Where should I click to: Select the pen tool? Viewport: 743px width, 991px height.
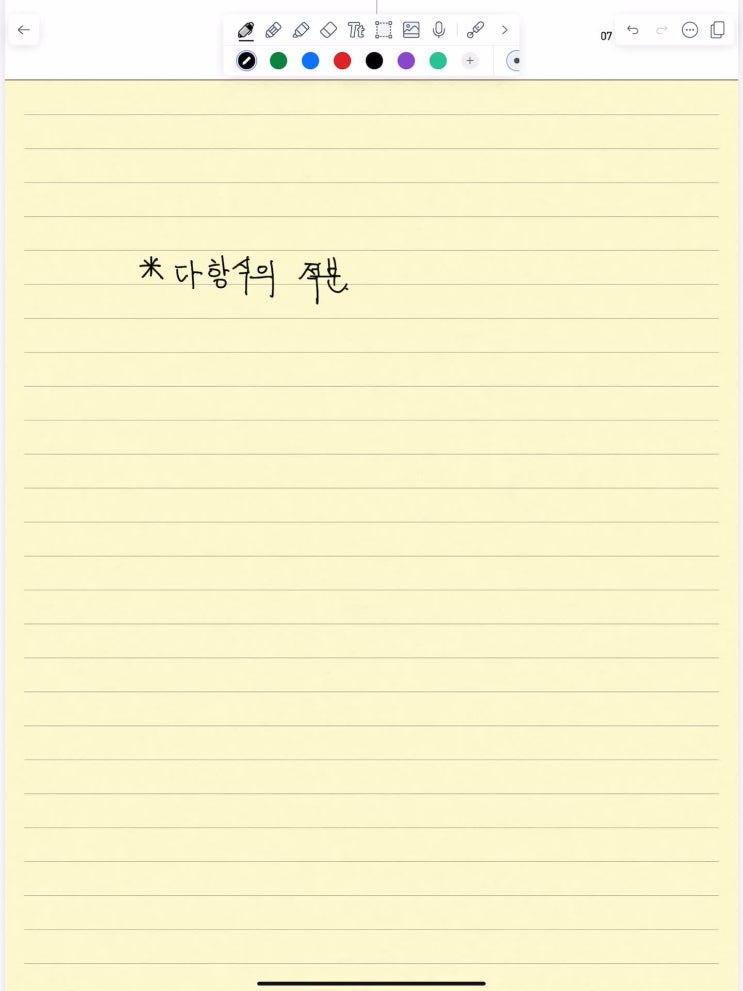(246, 30)
